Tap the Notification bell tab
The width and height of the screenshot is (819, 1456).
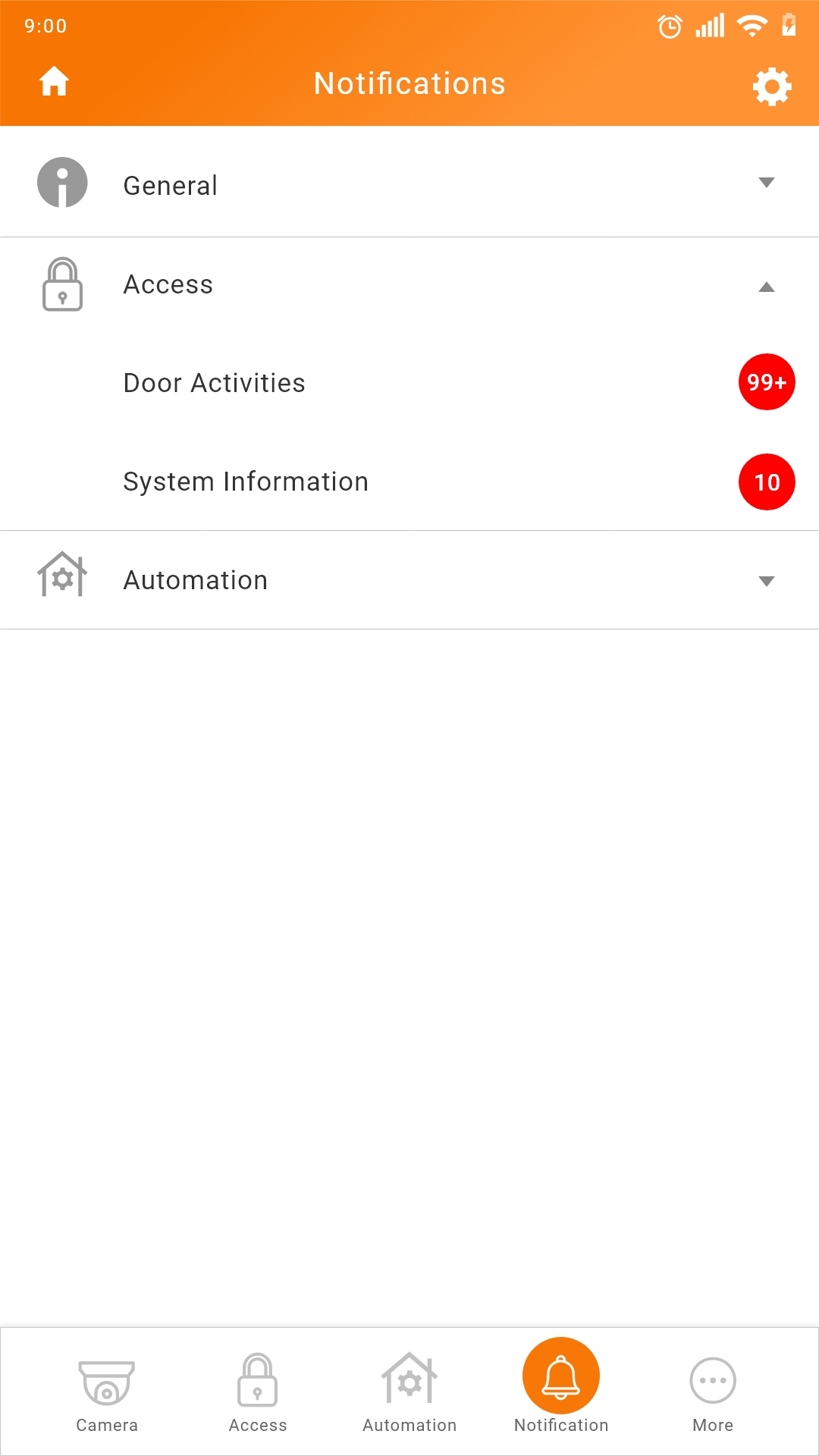point(561,1388)
